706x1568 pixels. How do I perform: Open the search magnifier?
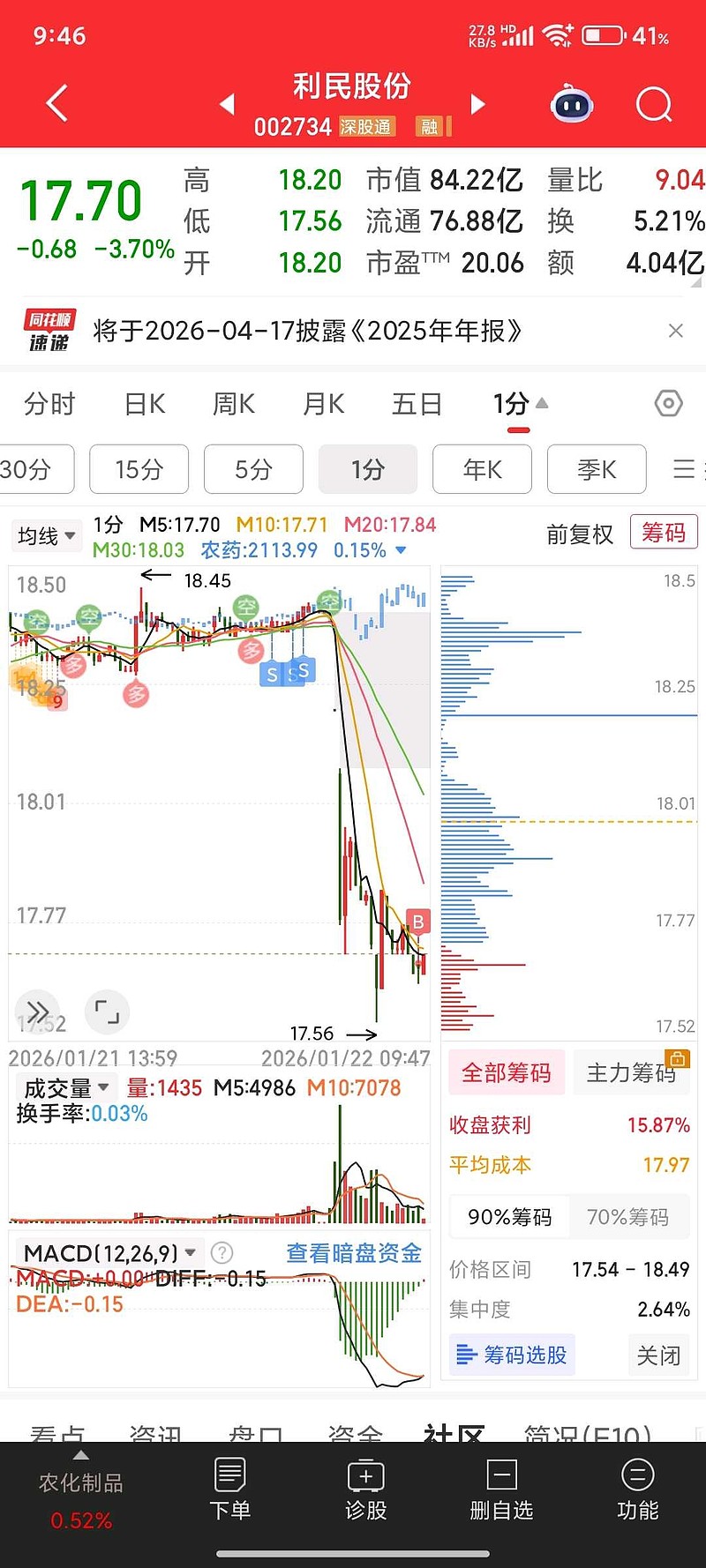tap(653, 105)
